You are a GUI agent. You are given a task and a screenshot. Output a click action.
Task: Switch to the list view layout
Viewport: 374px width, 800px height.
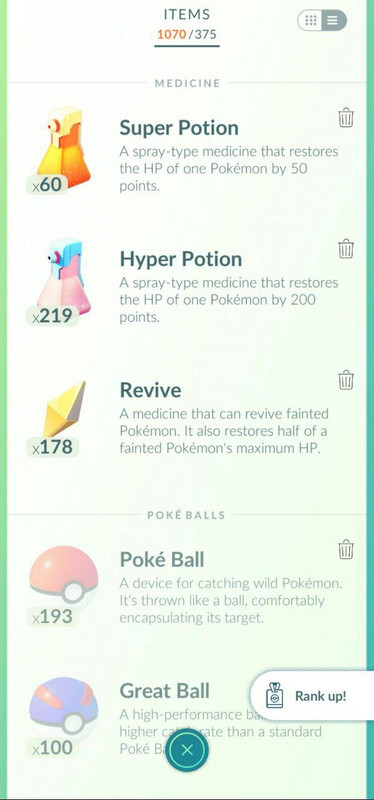(333, 21)
